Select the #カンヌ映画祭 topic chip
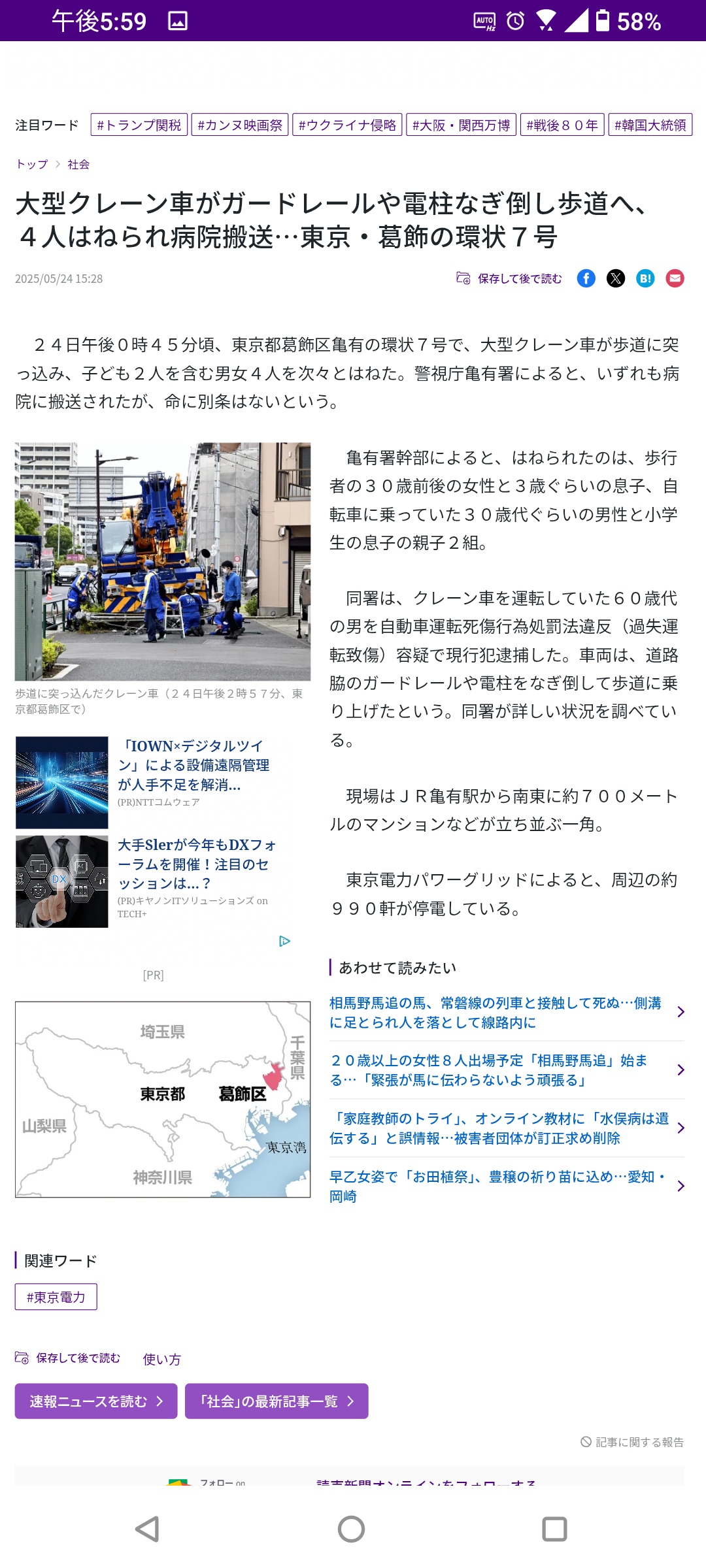This screenshot has width=706, height=1568. 240,125
